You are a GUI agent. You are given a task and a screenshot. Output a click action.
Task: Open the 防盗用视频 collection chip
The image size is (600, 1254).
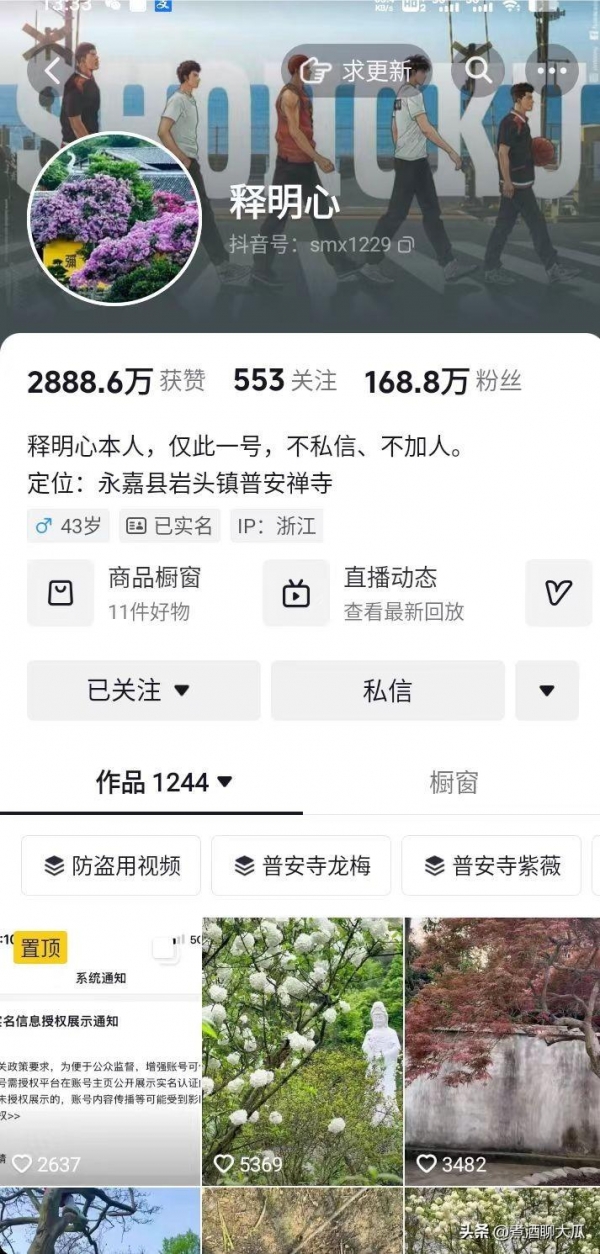point(111,865)
